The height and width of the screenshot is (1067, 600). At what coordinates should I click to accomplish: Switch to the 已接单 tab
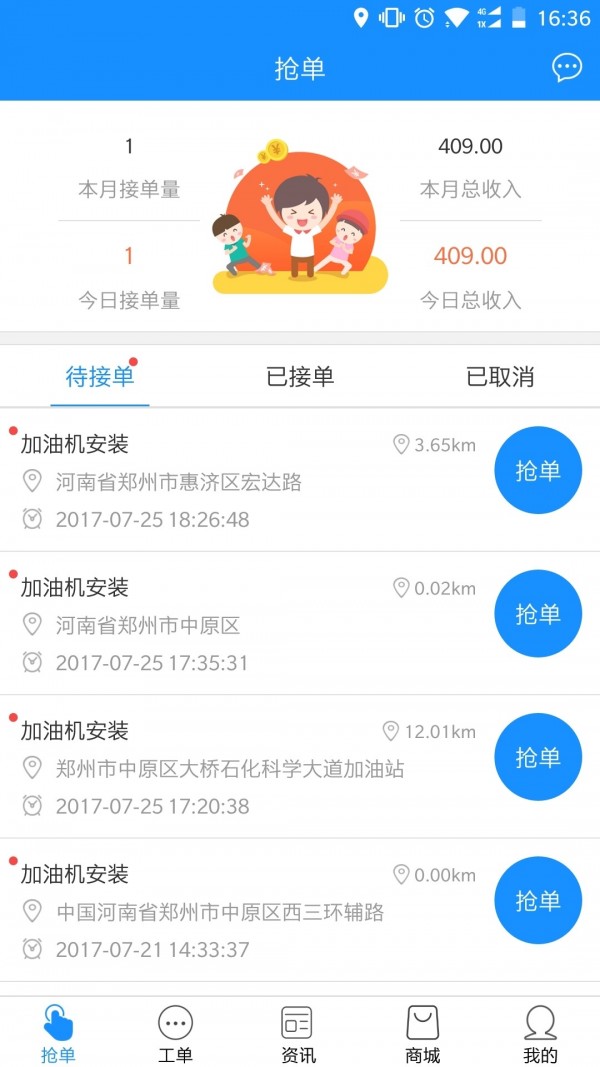300,377
